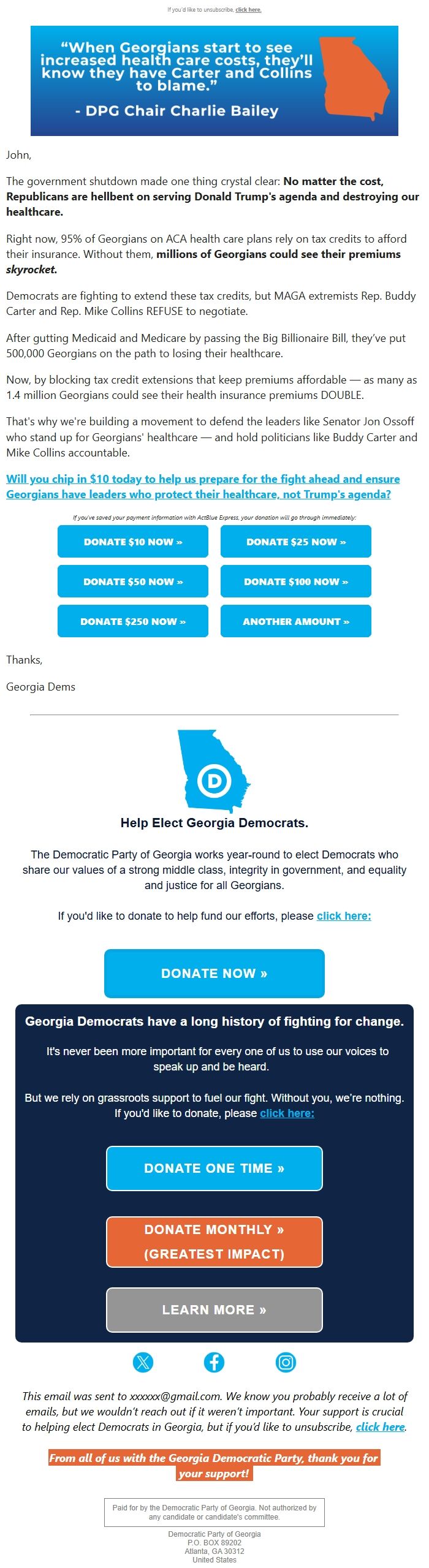
Task: Donate $10 now
Action: (133, 542)
